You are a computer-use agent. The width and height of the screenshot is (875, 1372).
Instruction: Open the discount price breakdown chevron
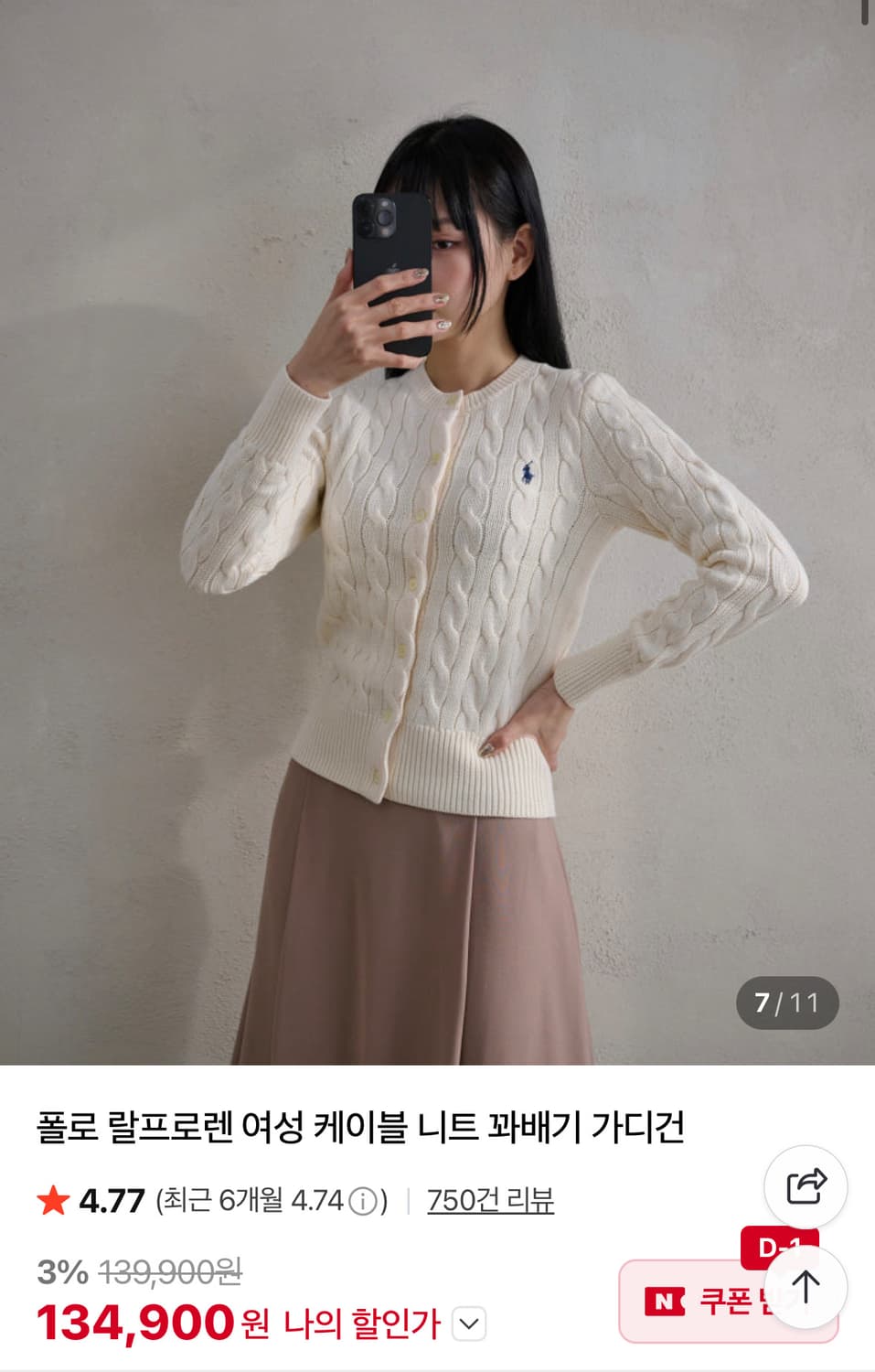pyautogui.click(x=468, y=1322)
